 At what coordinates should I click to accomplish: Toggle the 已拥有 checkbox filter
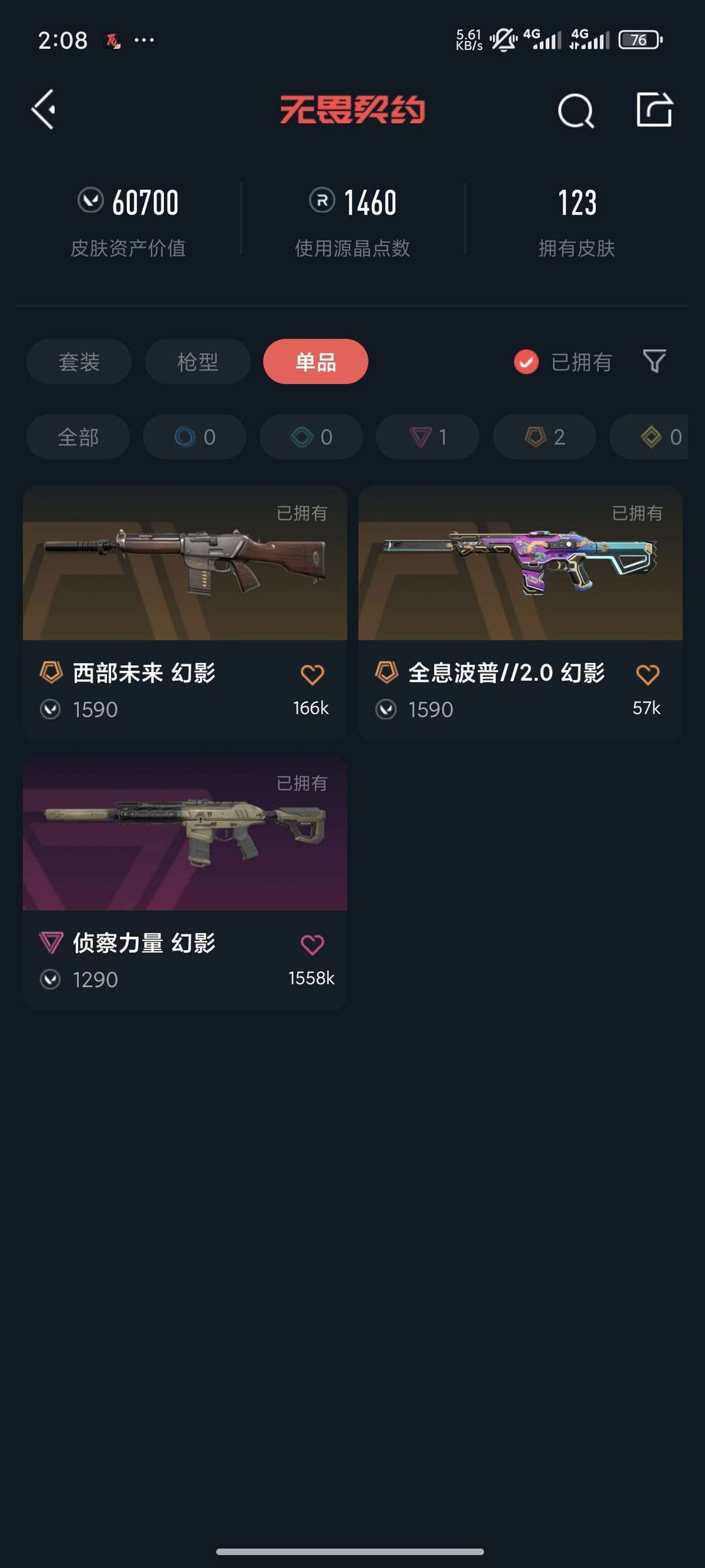(x=526, y=361)
